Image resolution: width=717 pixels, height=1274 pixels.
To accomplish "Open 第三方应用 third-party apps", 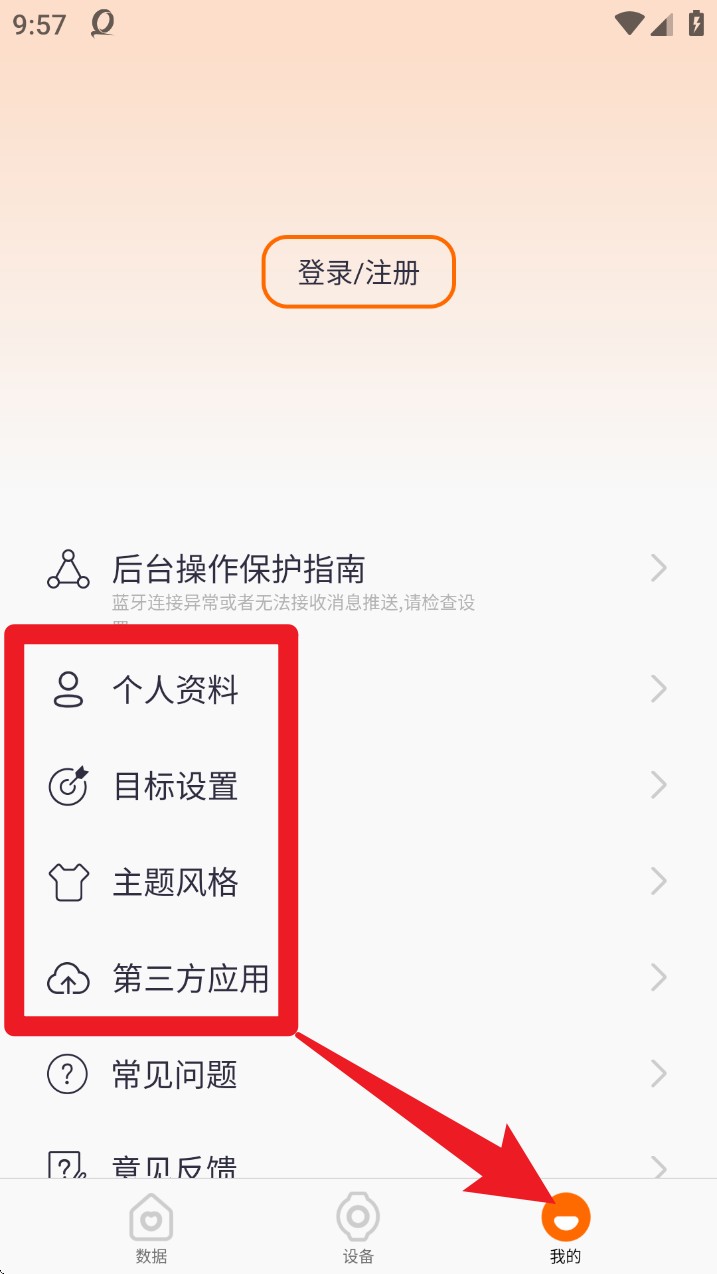I will point(358,978).
